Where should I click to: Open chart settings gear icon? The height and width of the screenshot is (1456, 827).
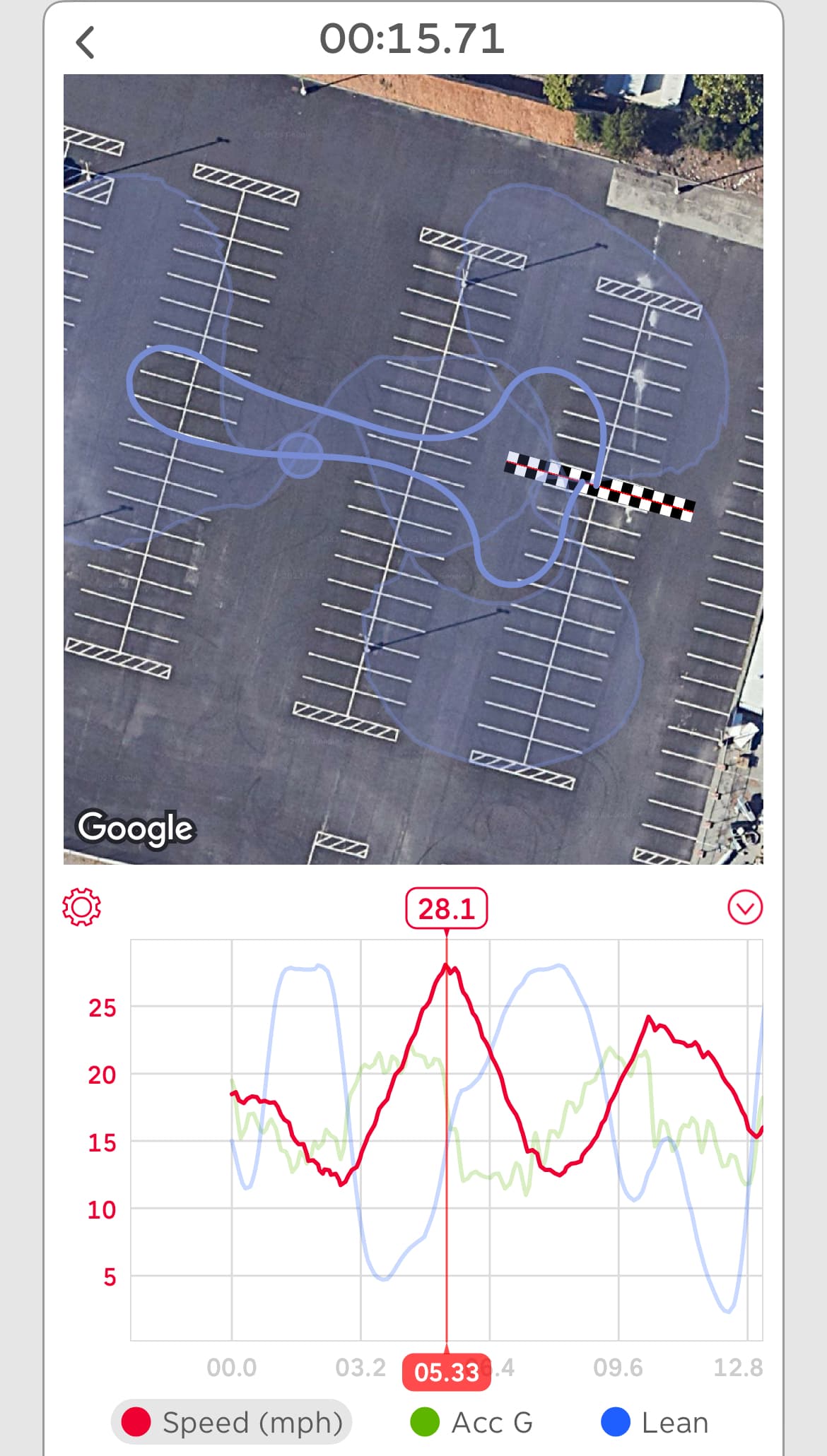[x=81, y=906]
